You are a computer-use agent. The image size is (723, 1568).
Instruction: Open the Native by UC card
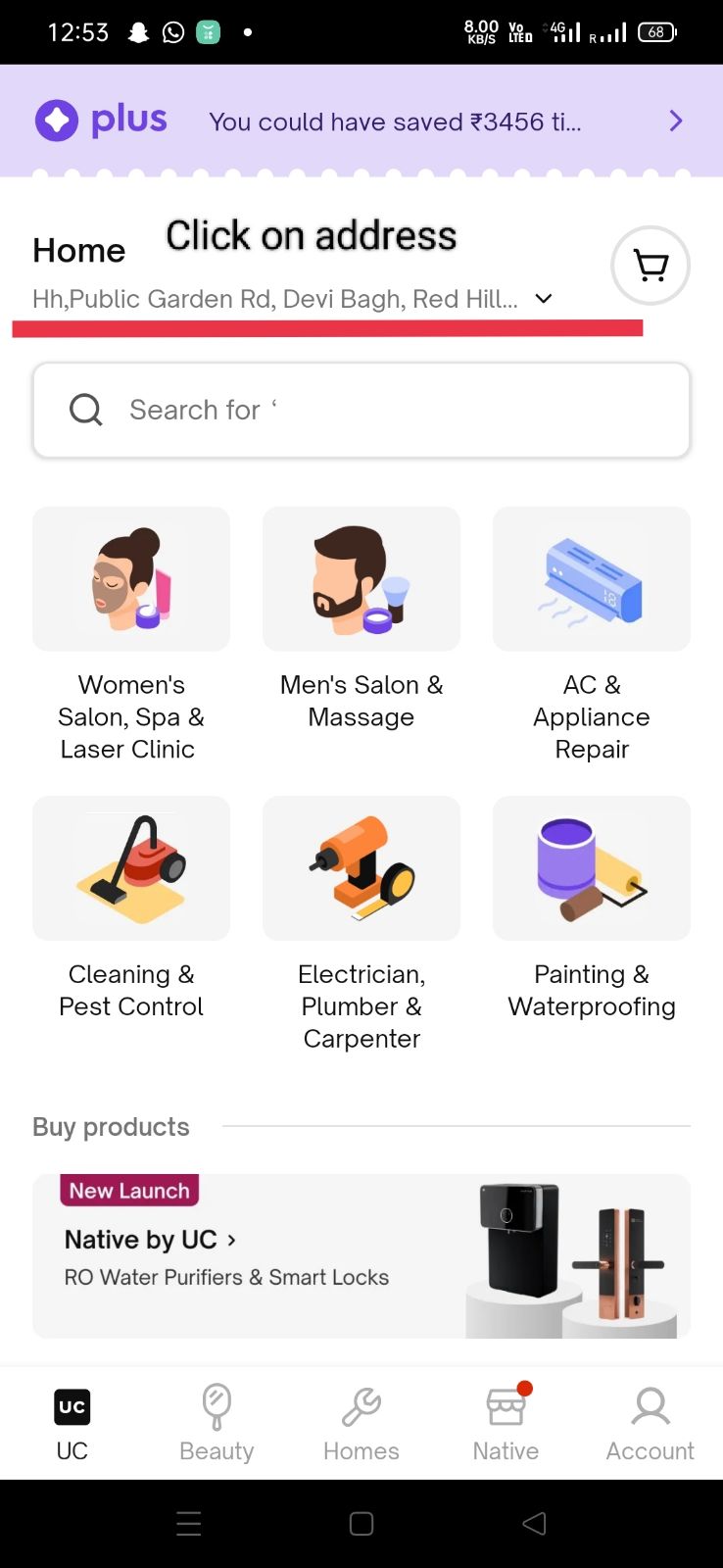(x=361, y=1255)
